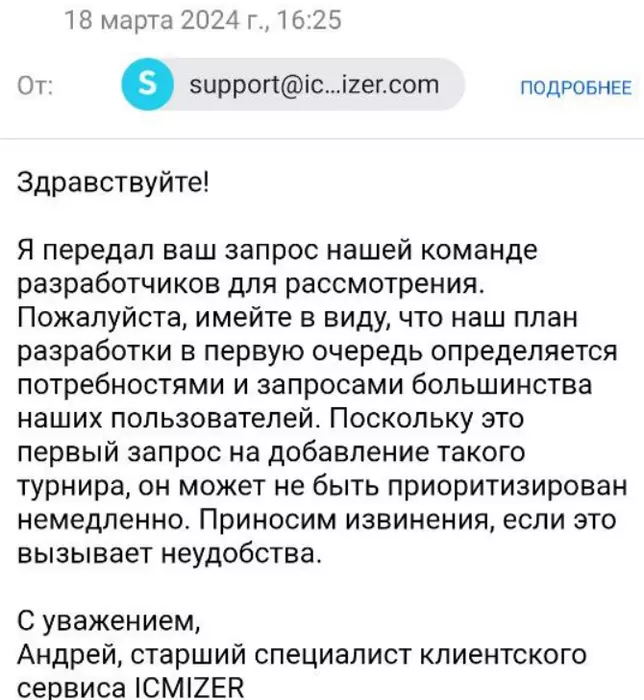The height and width of the screenshot is (700, 644).
Task: Expand details via ПОДРОБНЕЕ
Action: point(577,88)
